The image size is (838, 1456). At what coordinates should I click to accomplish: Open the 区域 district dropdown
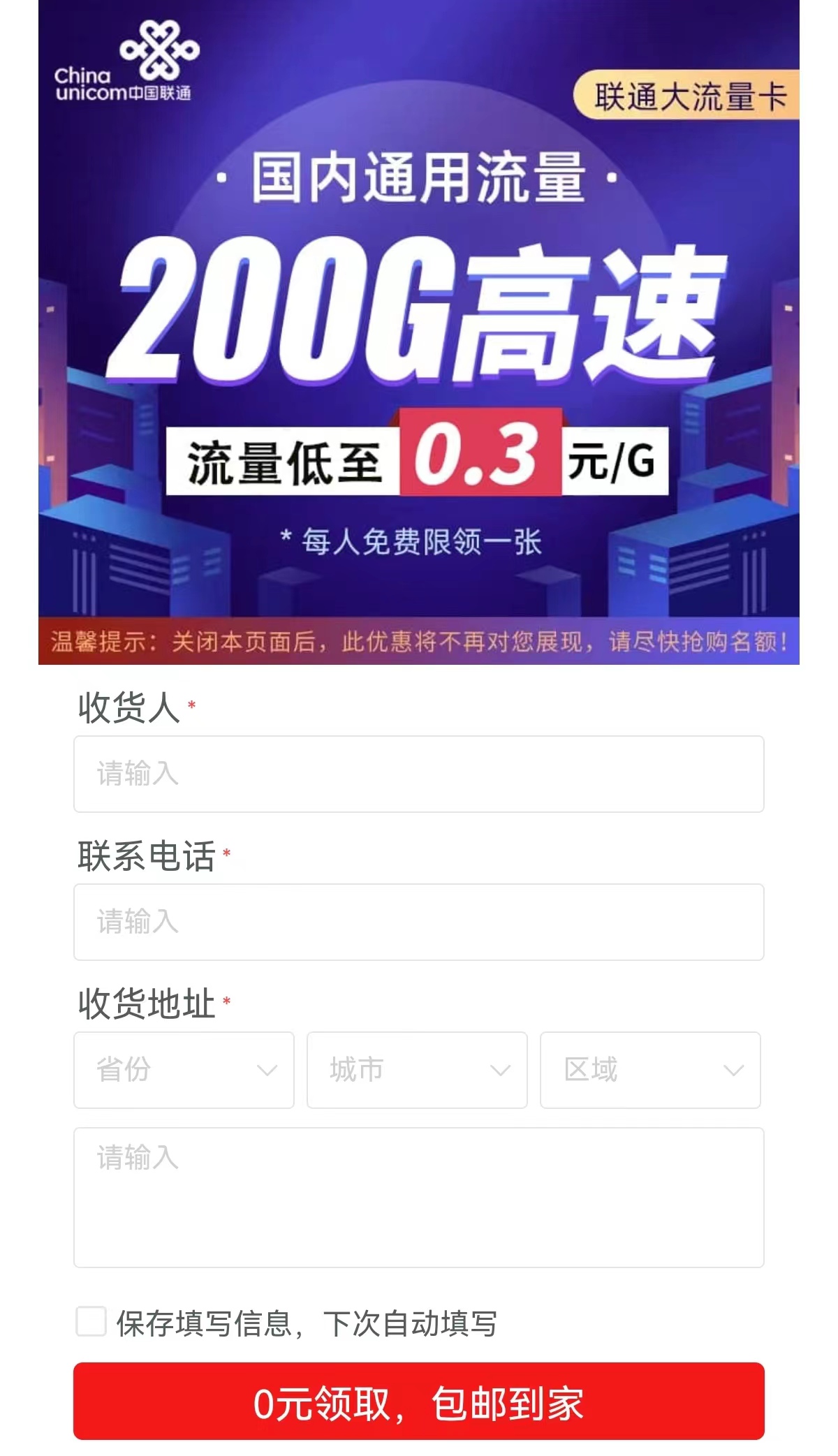(x=649, y=1071)
